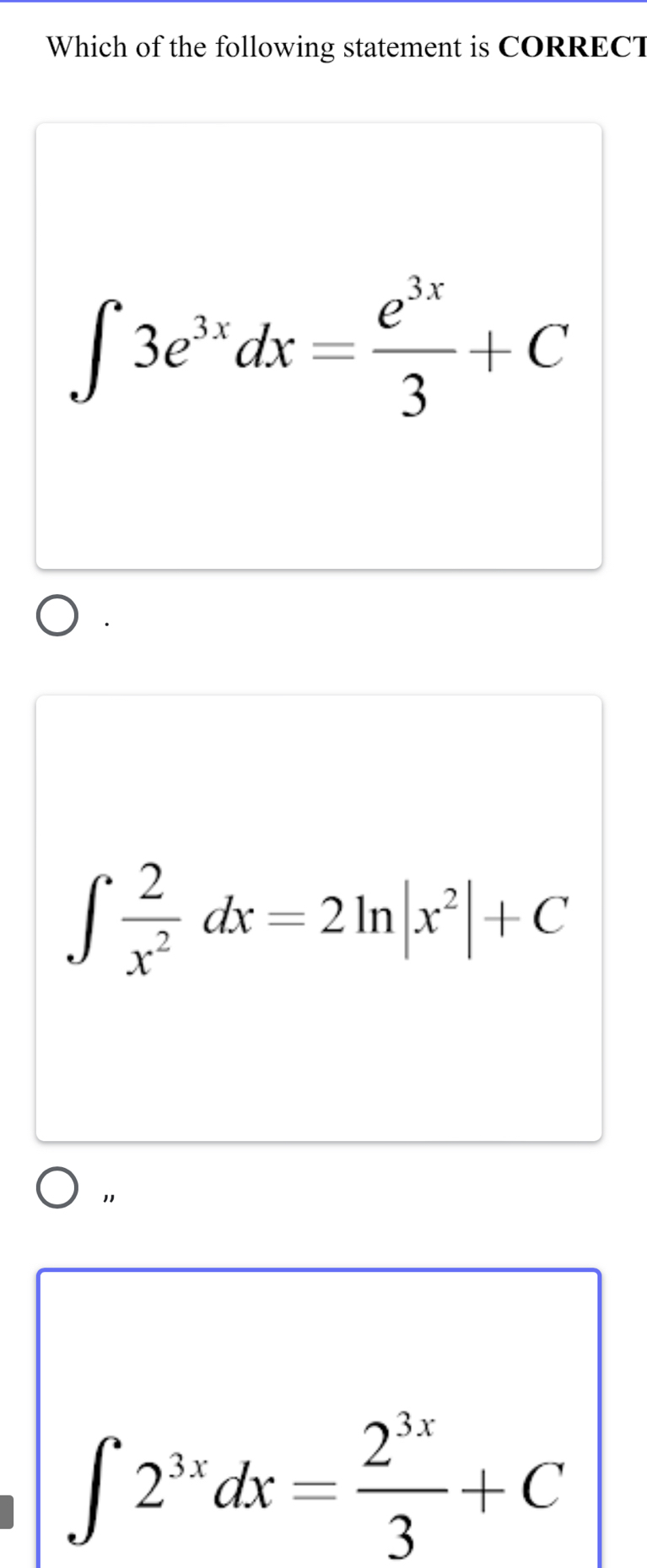
Task: Open the 2/x² integral answer image
Action: coord(319,918)
